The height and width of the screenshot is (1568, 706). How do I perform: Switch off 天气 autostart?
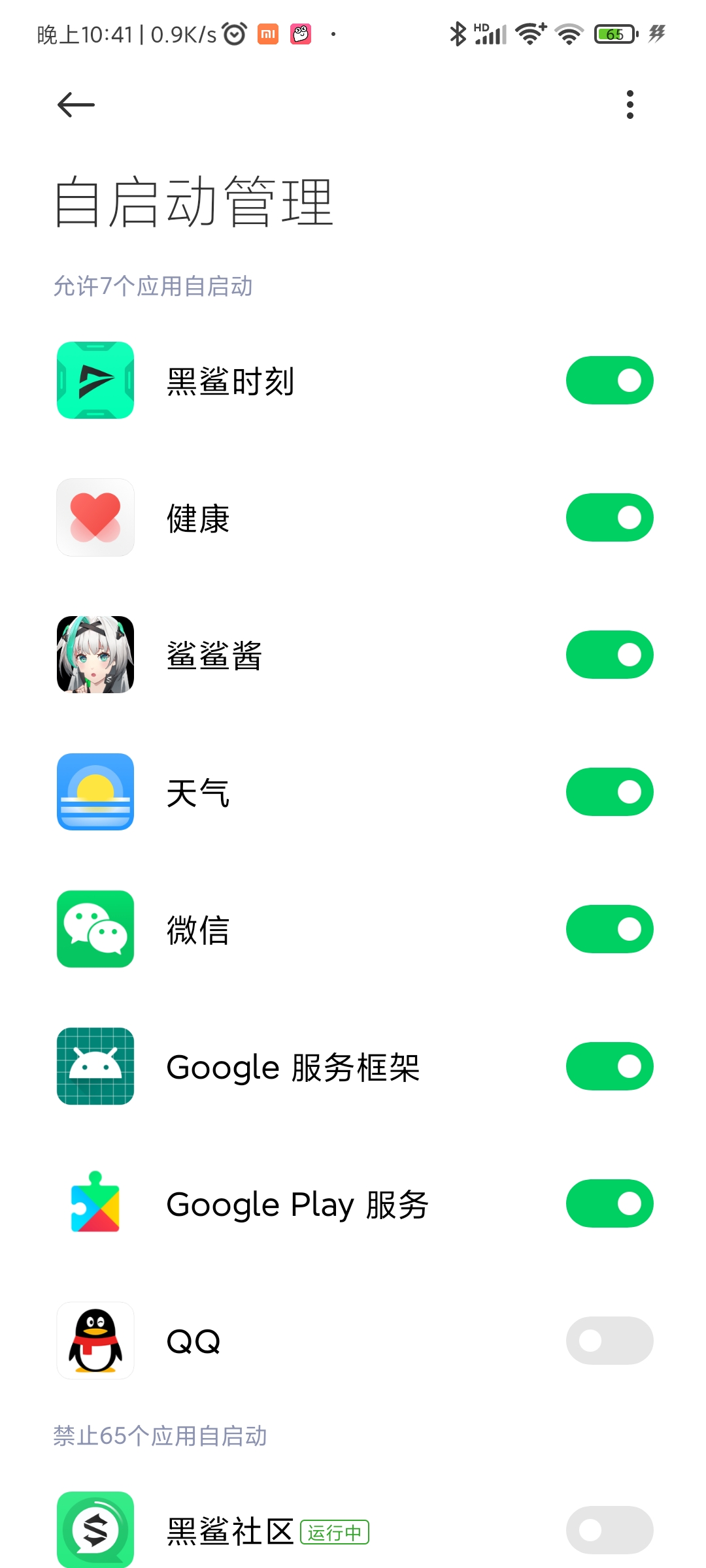pos(609,792)
